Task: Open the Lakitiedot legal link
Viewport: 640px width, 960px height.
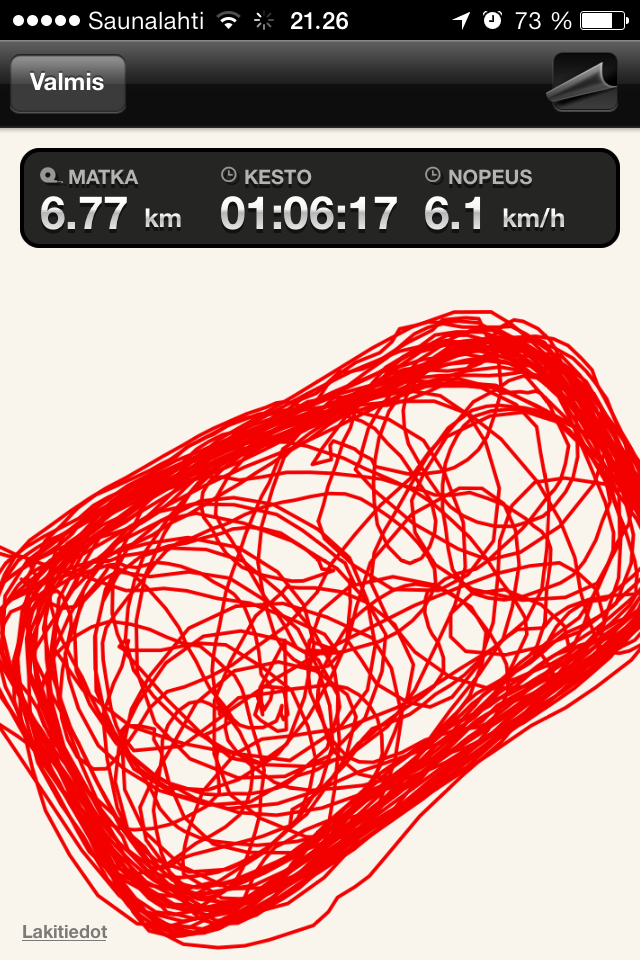Action: 64,932
